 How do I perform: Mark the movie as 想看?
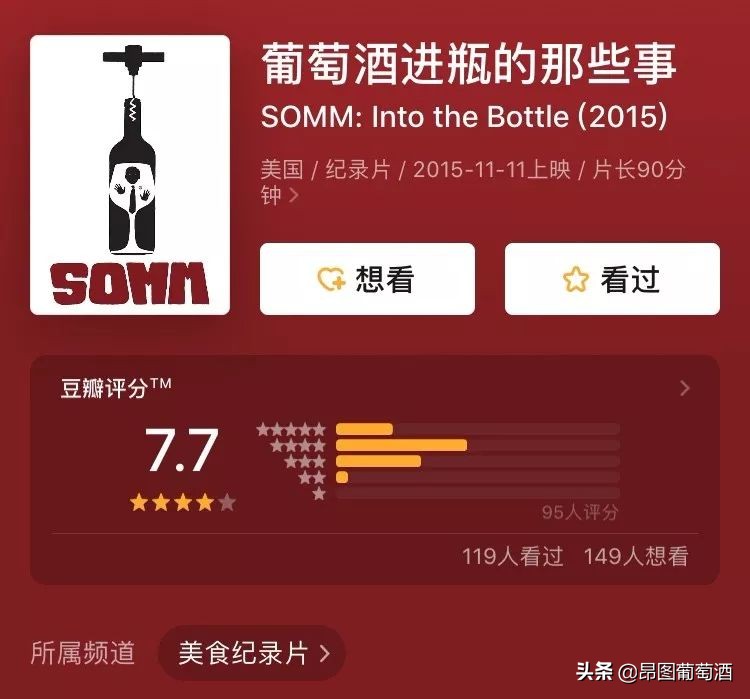click(x=367, y=279)
